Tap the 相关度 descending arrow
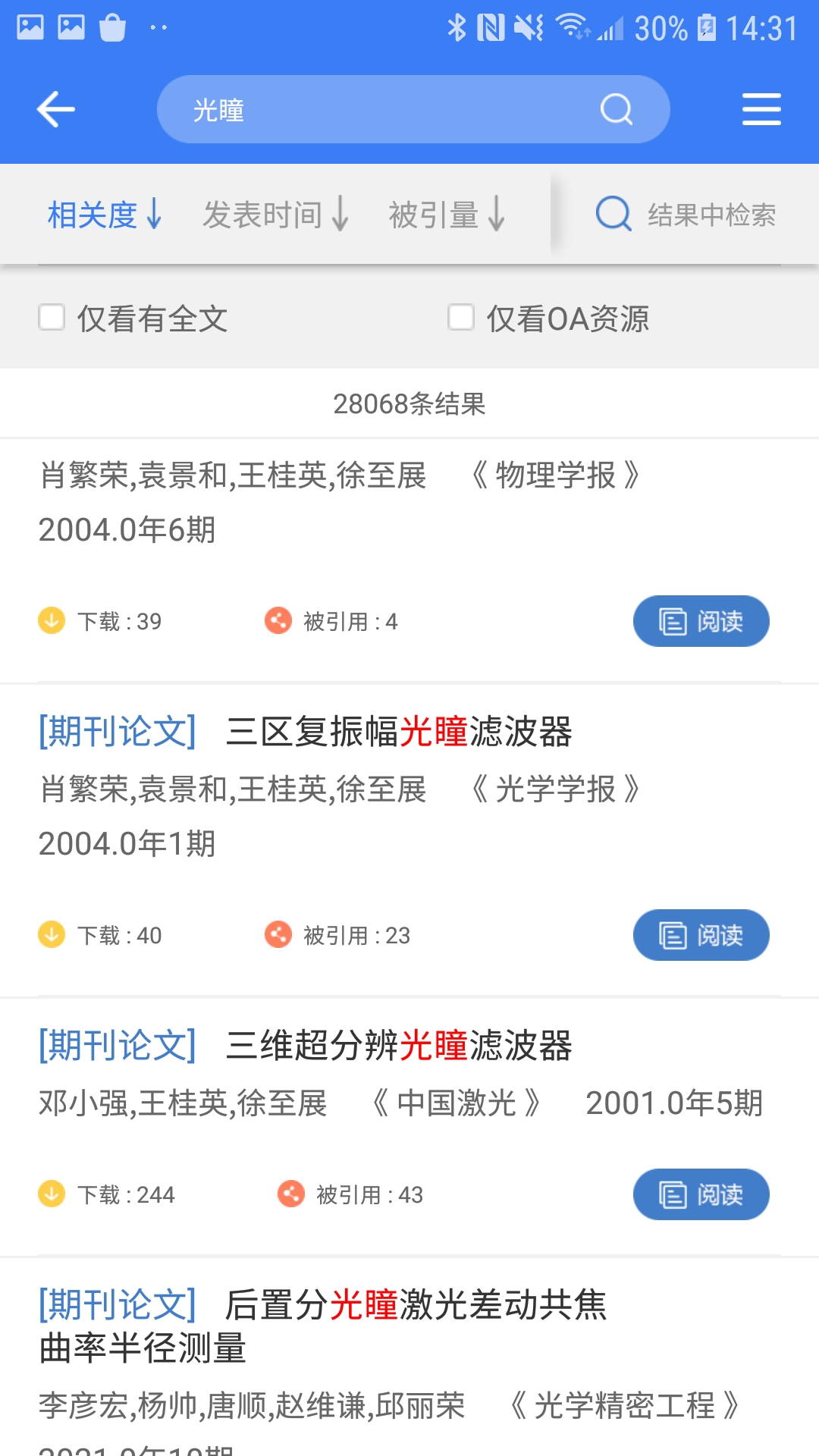 [x=154, y=214]
